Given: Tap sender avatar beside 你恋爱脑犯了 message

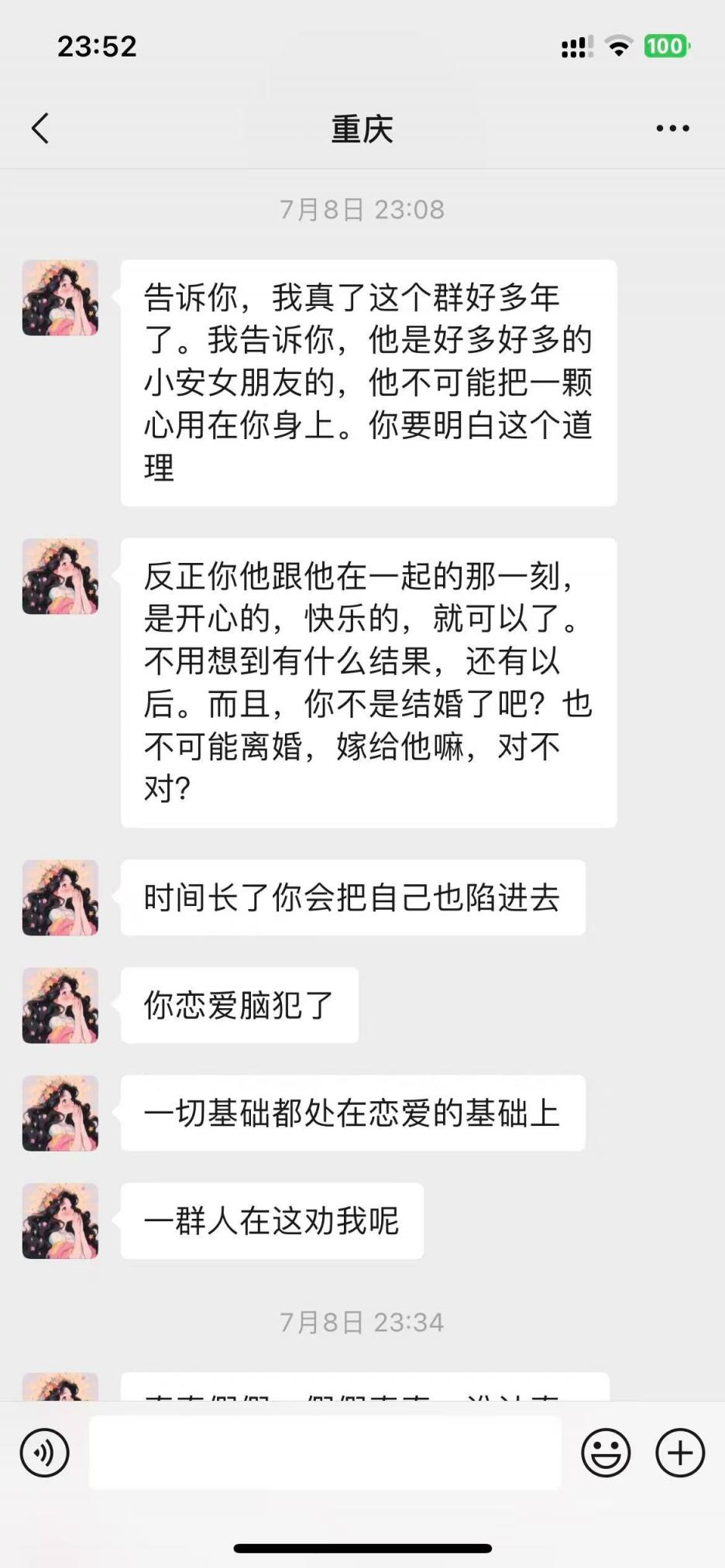Looking at the screenshot, I should point(60,1005).
